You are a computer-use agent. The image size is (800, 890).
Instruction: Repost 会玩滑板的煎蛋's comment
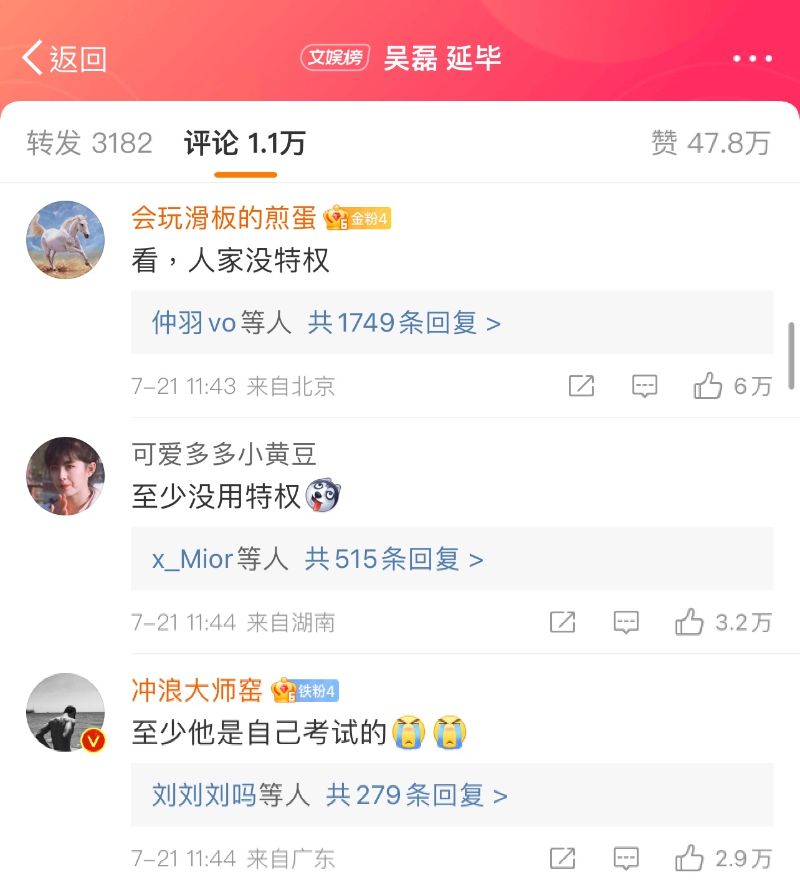[581, 386]
